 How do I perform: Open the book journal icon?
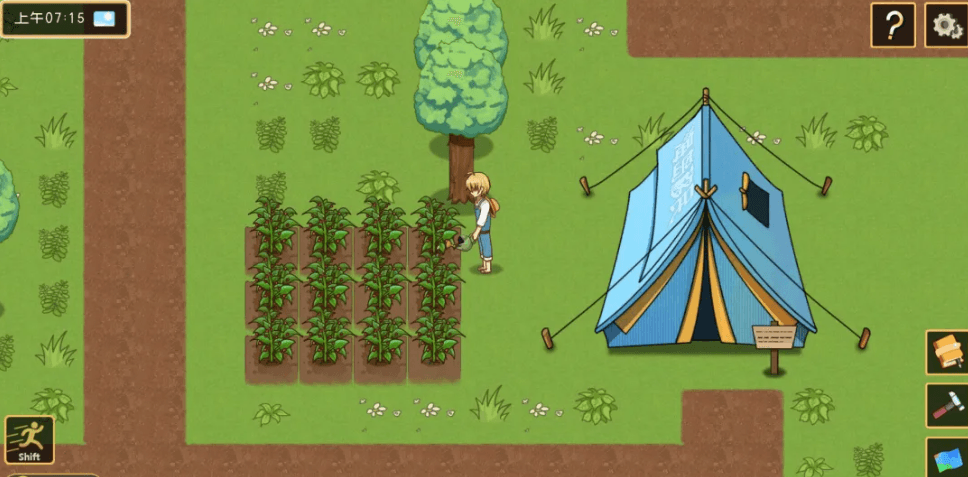[x=947, y=352]
